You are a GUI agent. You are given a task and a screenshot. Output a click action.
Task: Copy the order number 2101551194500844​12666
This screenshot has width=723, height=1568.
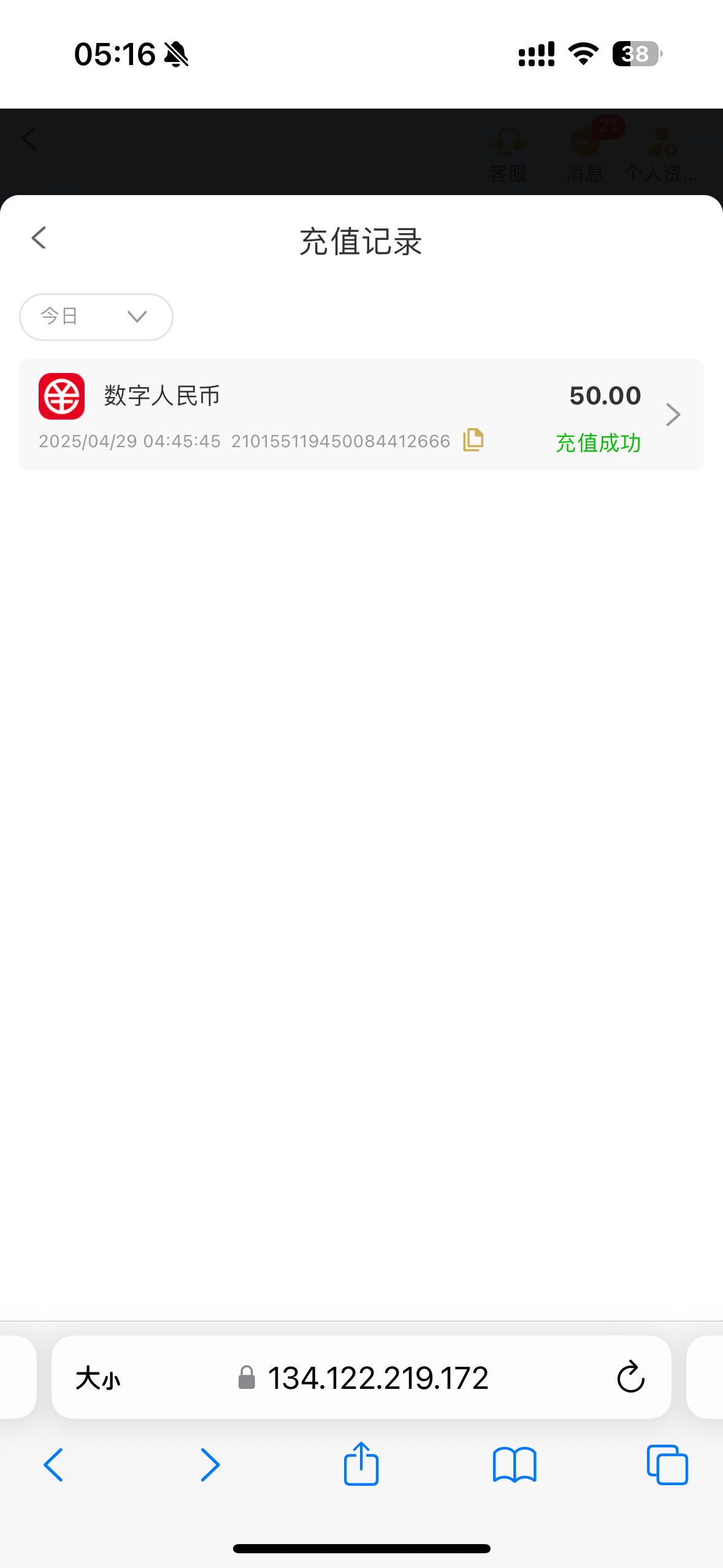tap(473, 440)
